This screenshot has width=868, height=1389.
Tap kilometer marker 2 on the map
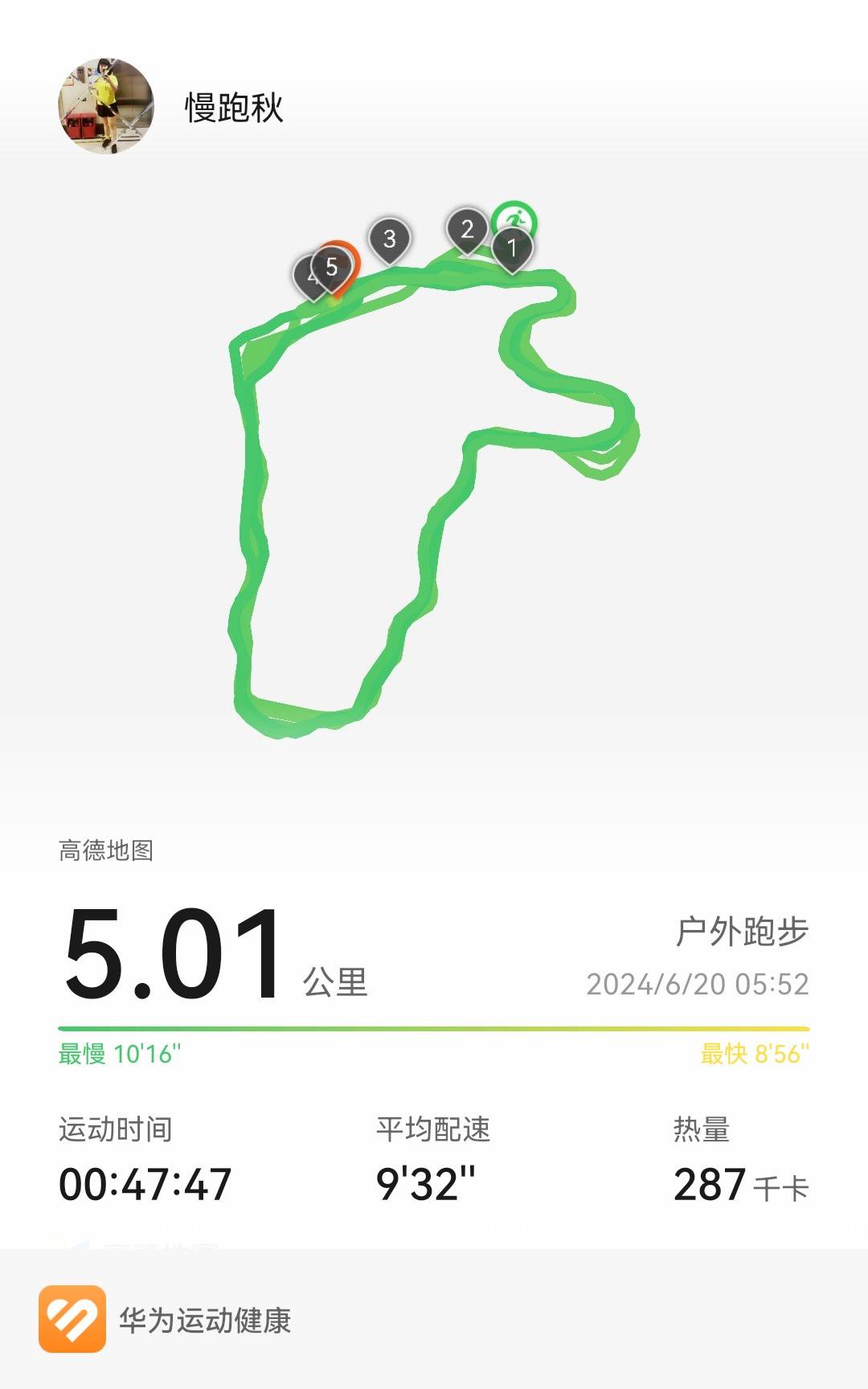click(467, 229)
